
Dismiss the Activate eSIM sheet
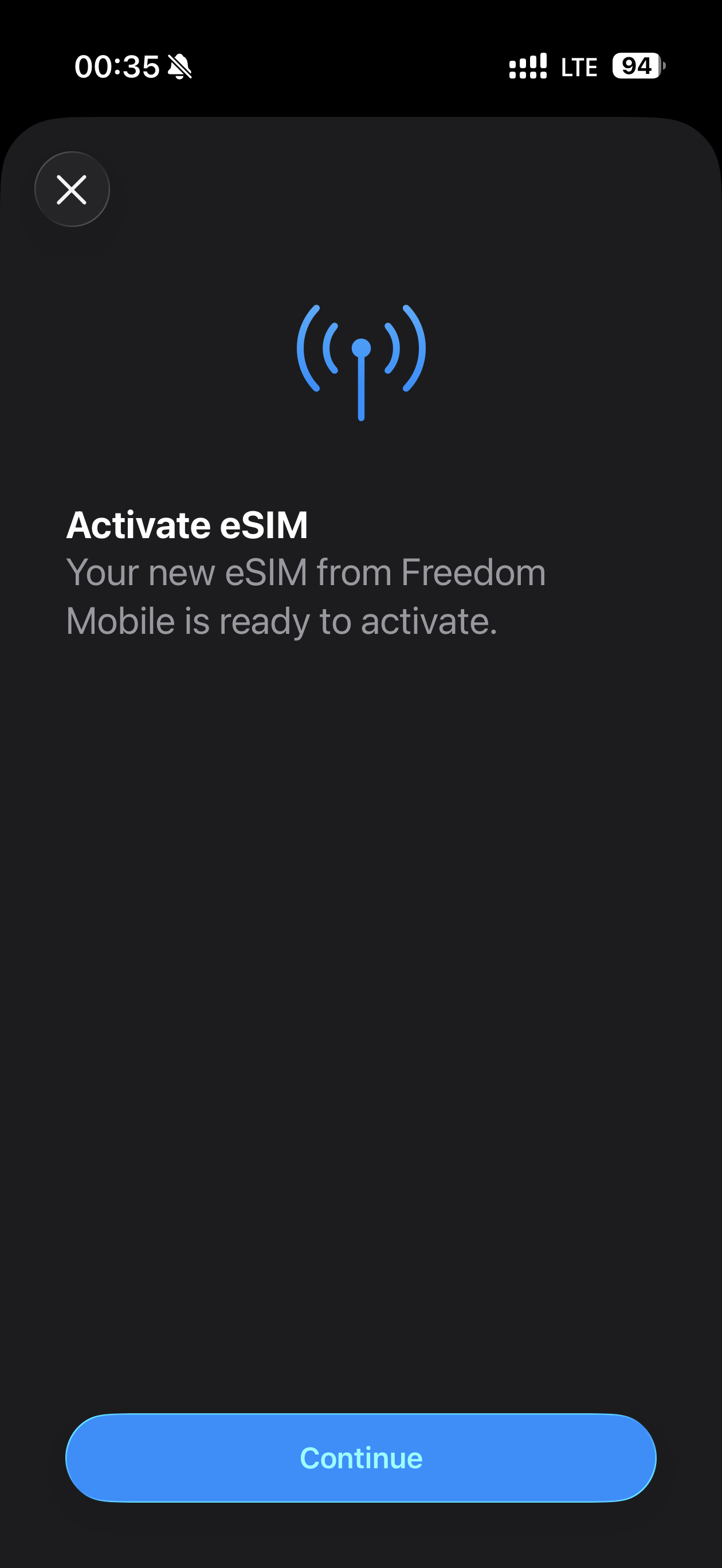pyautogui.click(x=72, y=189)
